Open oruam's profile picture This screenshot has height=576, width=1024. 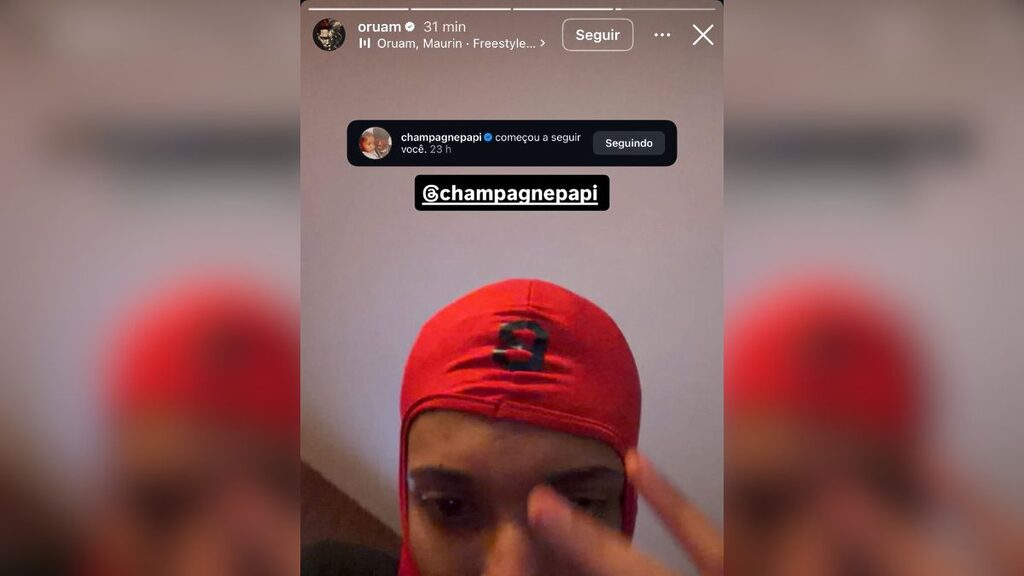(329, 35)
